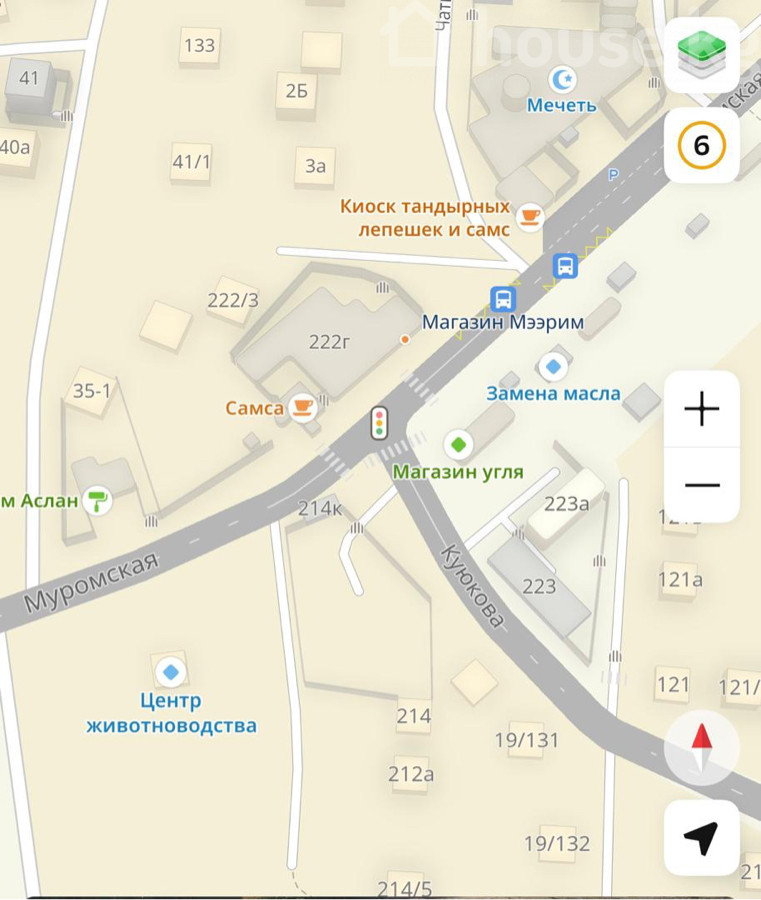Select the Самса cafe marker
The height and width of the screenshot is (900, 761).
point(302,407)
